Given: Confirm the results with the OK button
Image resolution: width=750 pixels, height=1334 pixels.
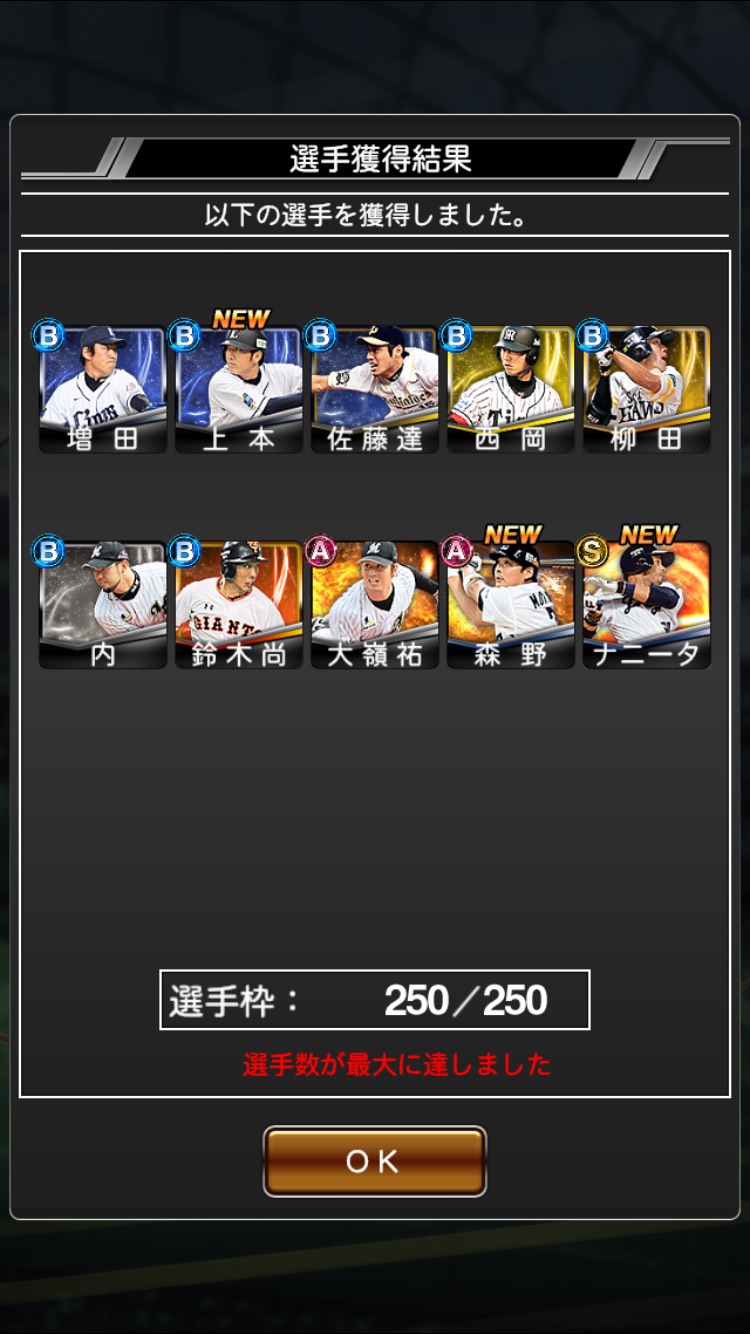Looking at the screenshot, I should coord(374,1161).
